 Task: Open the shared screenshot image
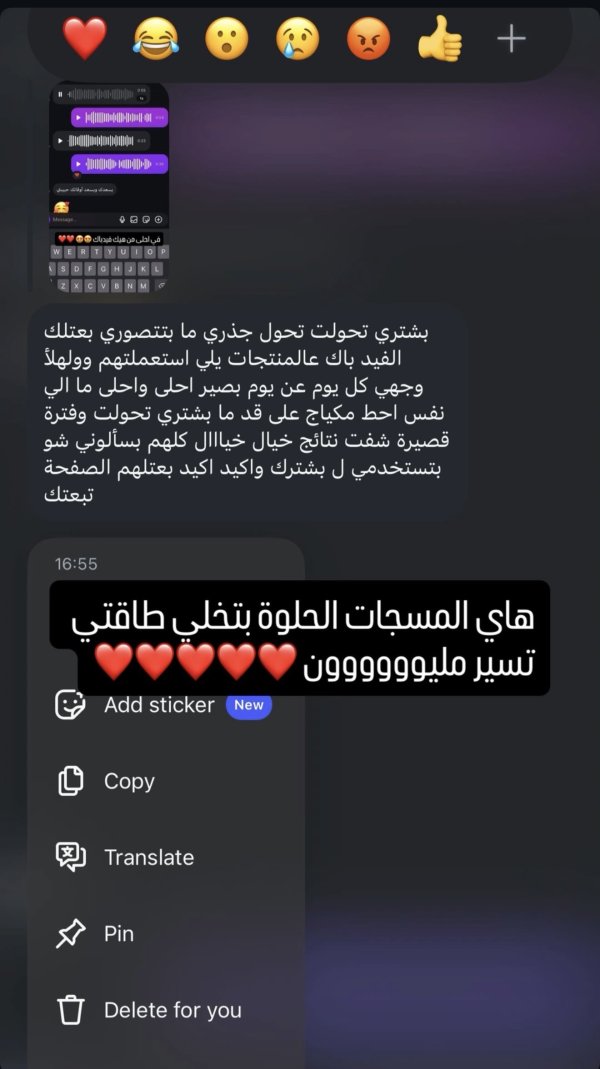coord(109,186)
